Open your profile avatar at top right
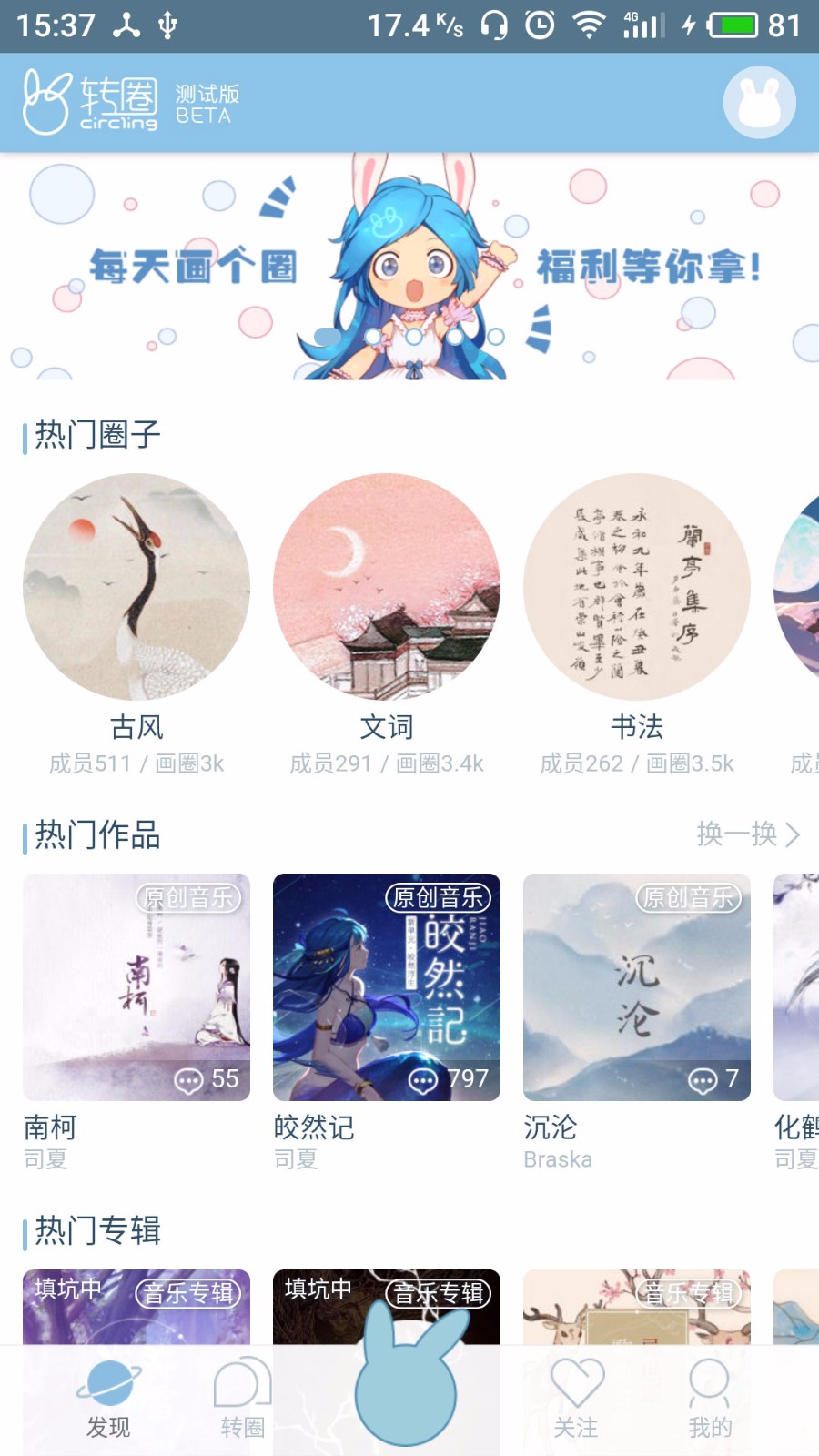Image resolution: width=819 pixels, height=1456 pixels. [x=760, y=102]
